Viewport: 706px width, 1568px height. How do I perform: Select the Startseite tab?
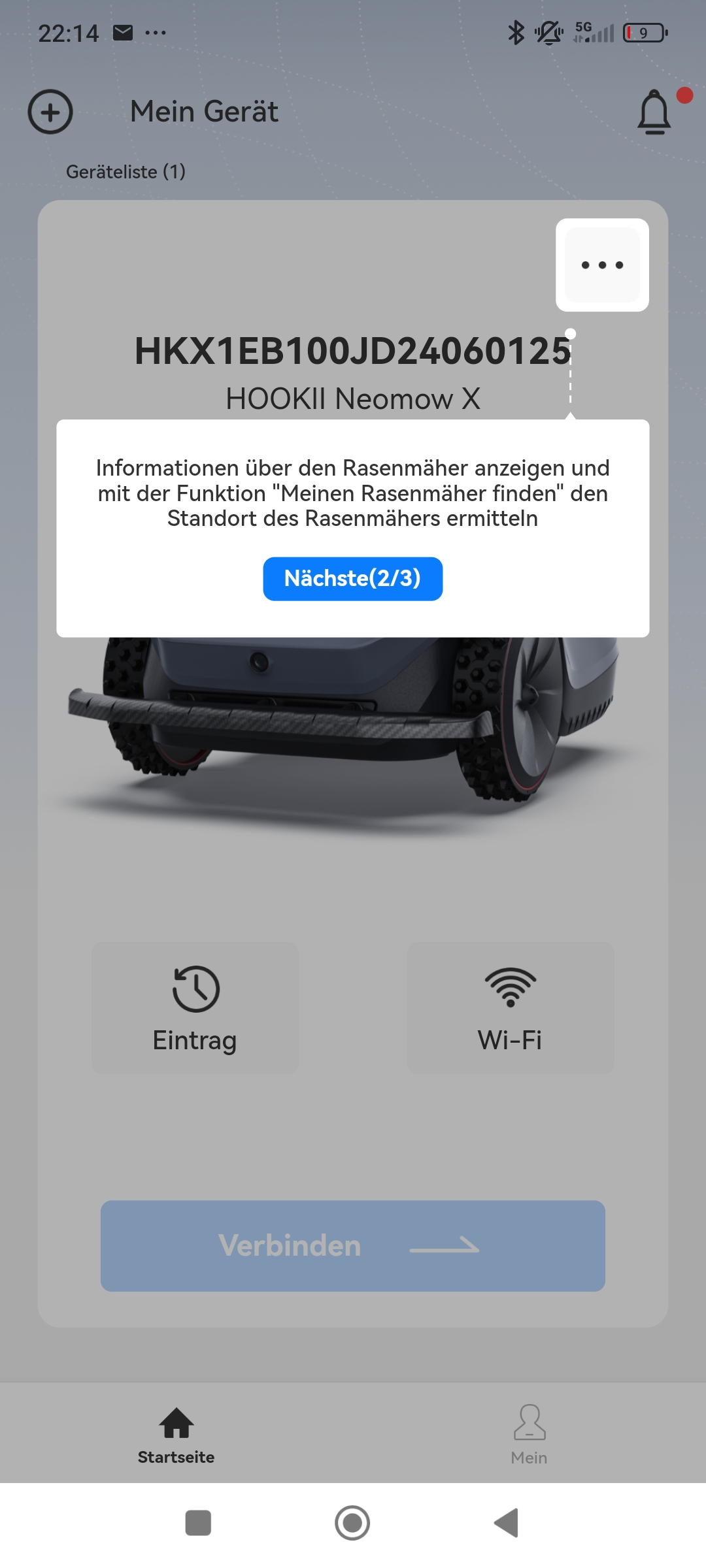point(176,1435)
